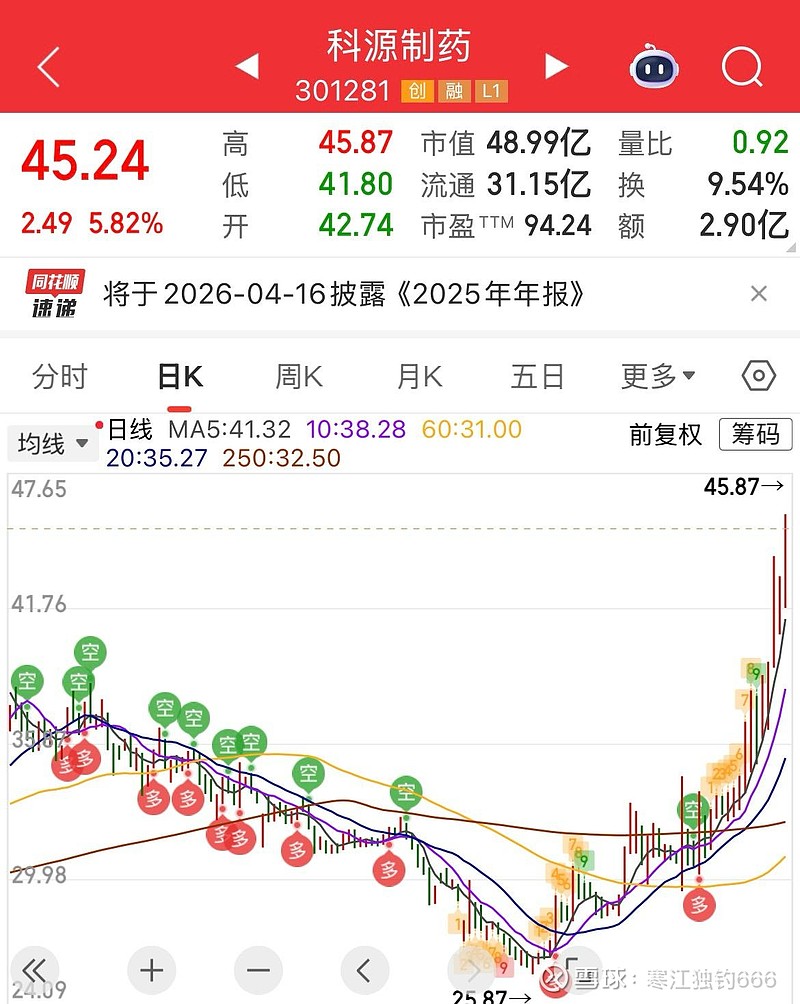Expand the 更多 chart period dropdown
800x1004 pixels.
[x=658, y=377]
